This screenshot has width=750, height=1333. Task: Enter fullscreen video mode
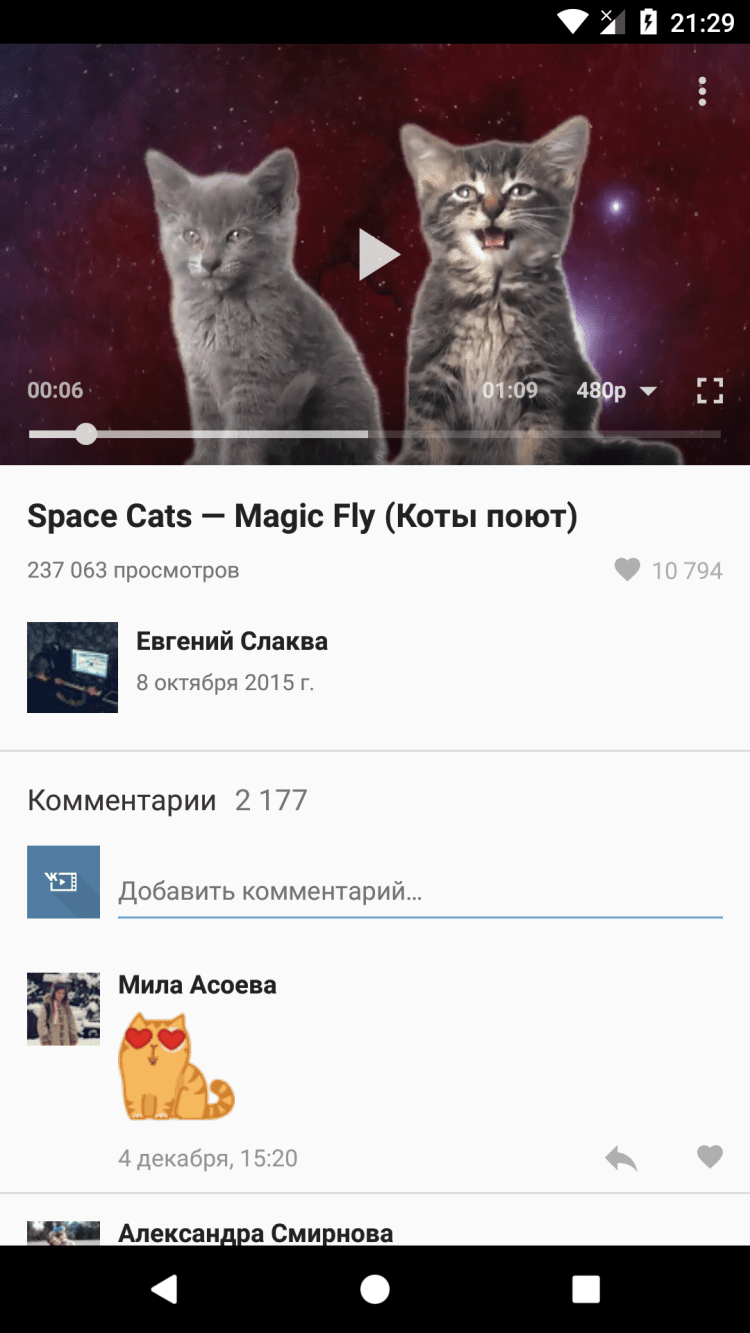tap(709, 390)
